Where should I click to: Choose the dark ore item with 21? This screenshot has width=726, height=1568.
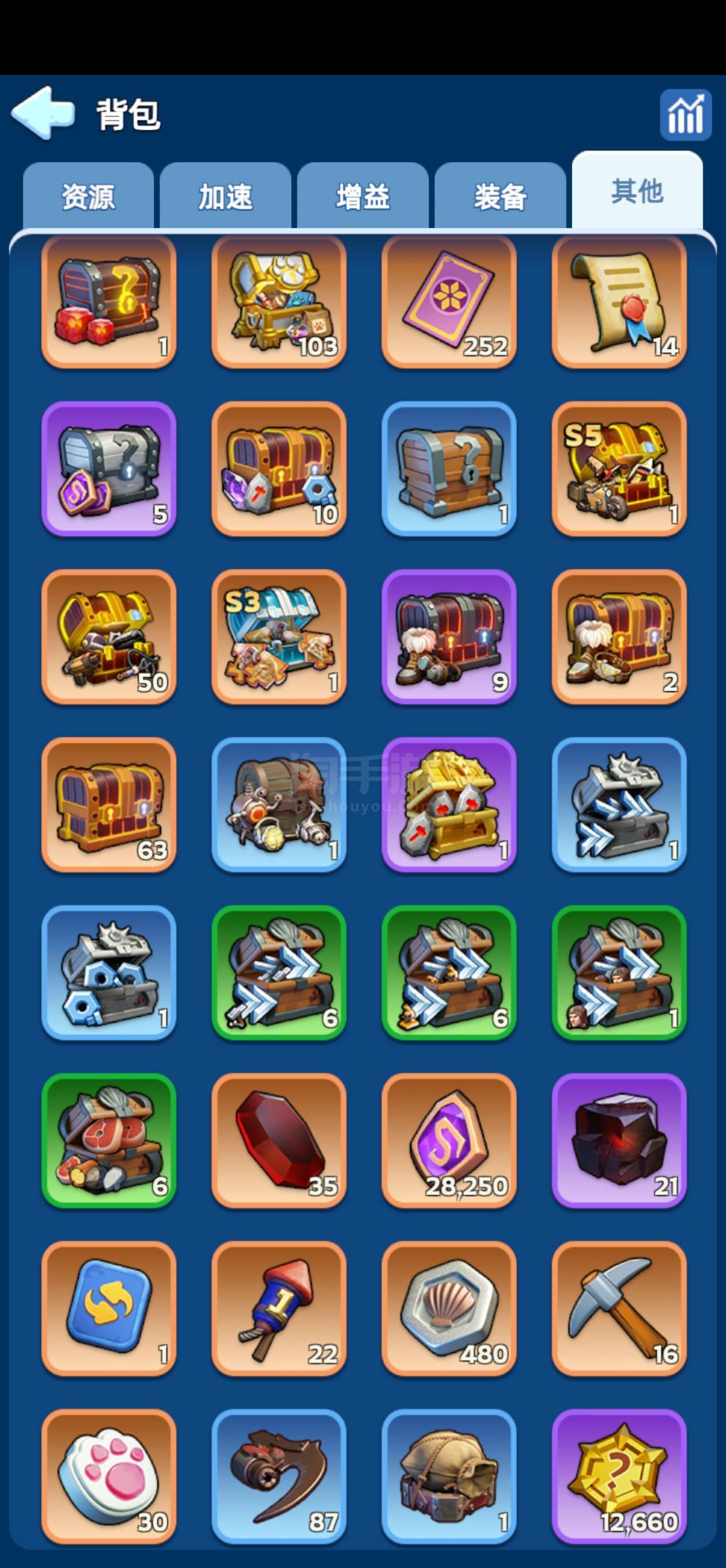619,1141
